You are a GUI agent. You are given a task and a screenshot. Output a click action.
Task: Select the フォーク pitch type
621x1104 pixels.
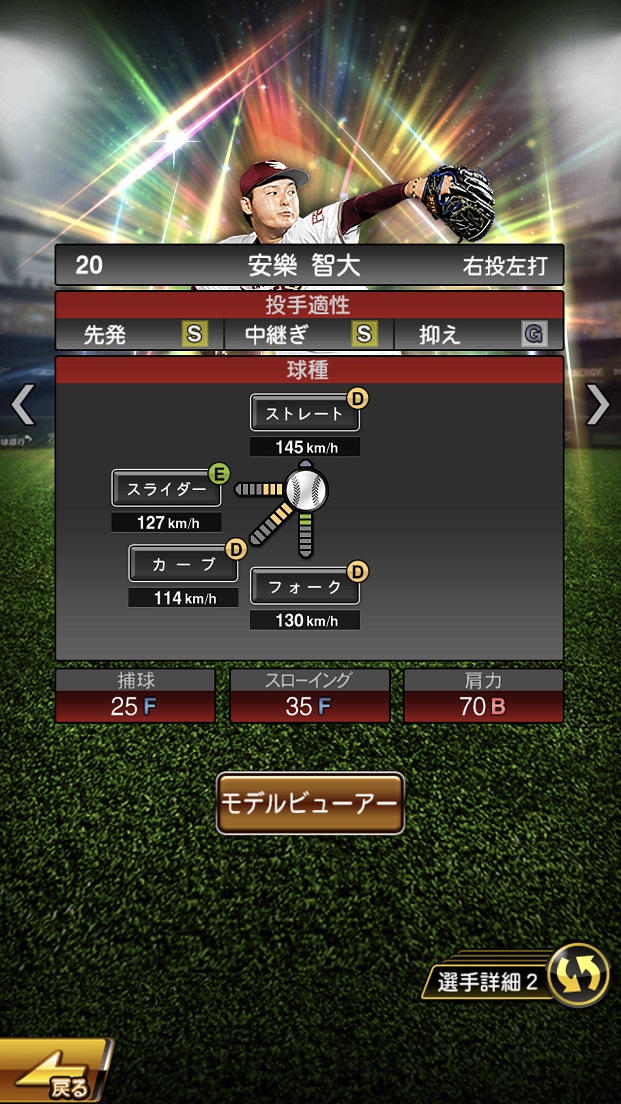(x=304, y=587)
